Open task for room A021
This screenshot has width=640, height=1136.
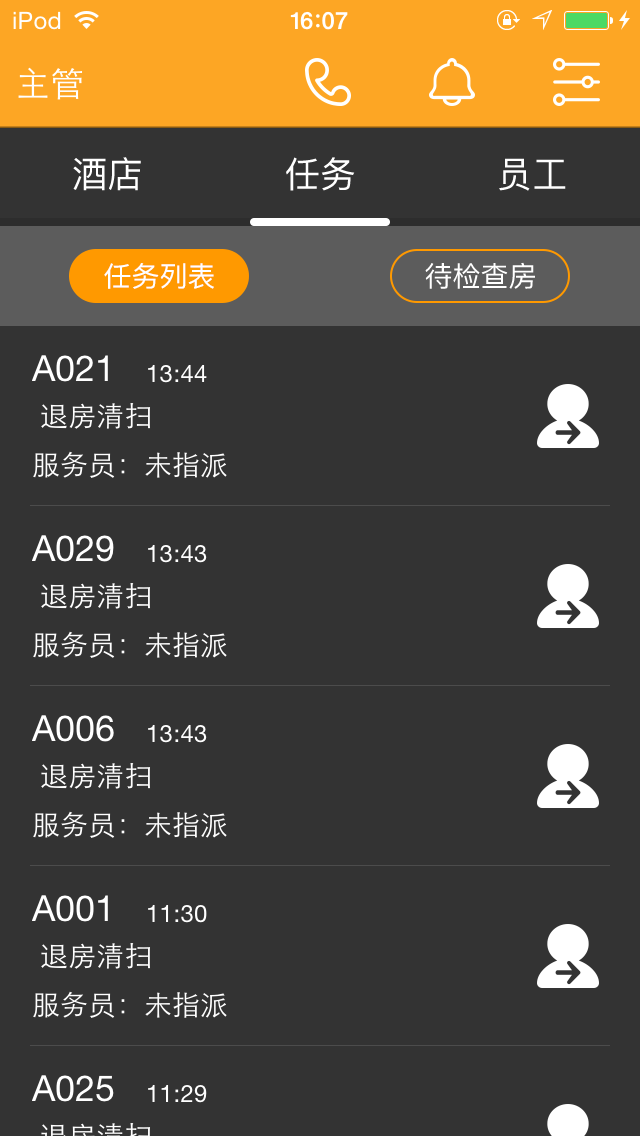[320, 416]
